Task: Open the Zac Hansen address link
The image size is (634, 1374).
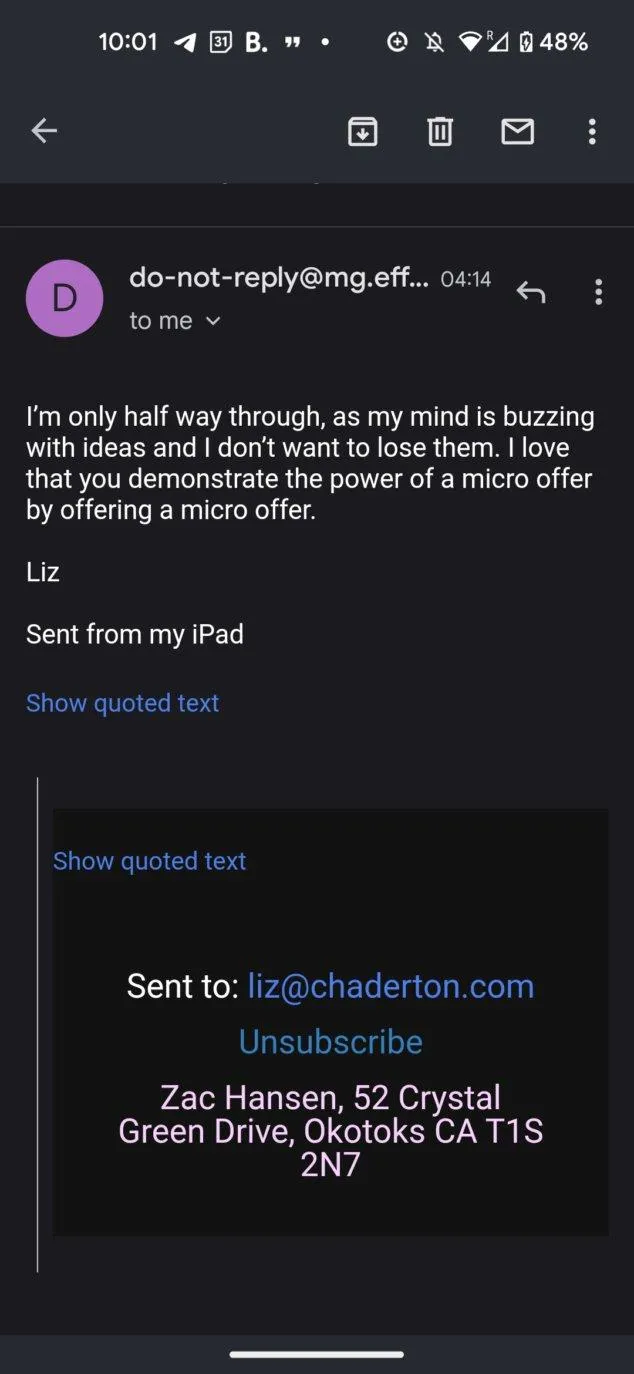Action: pos(331,1131)
